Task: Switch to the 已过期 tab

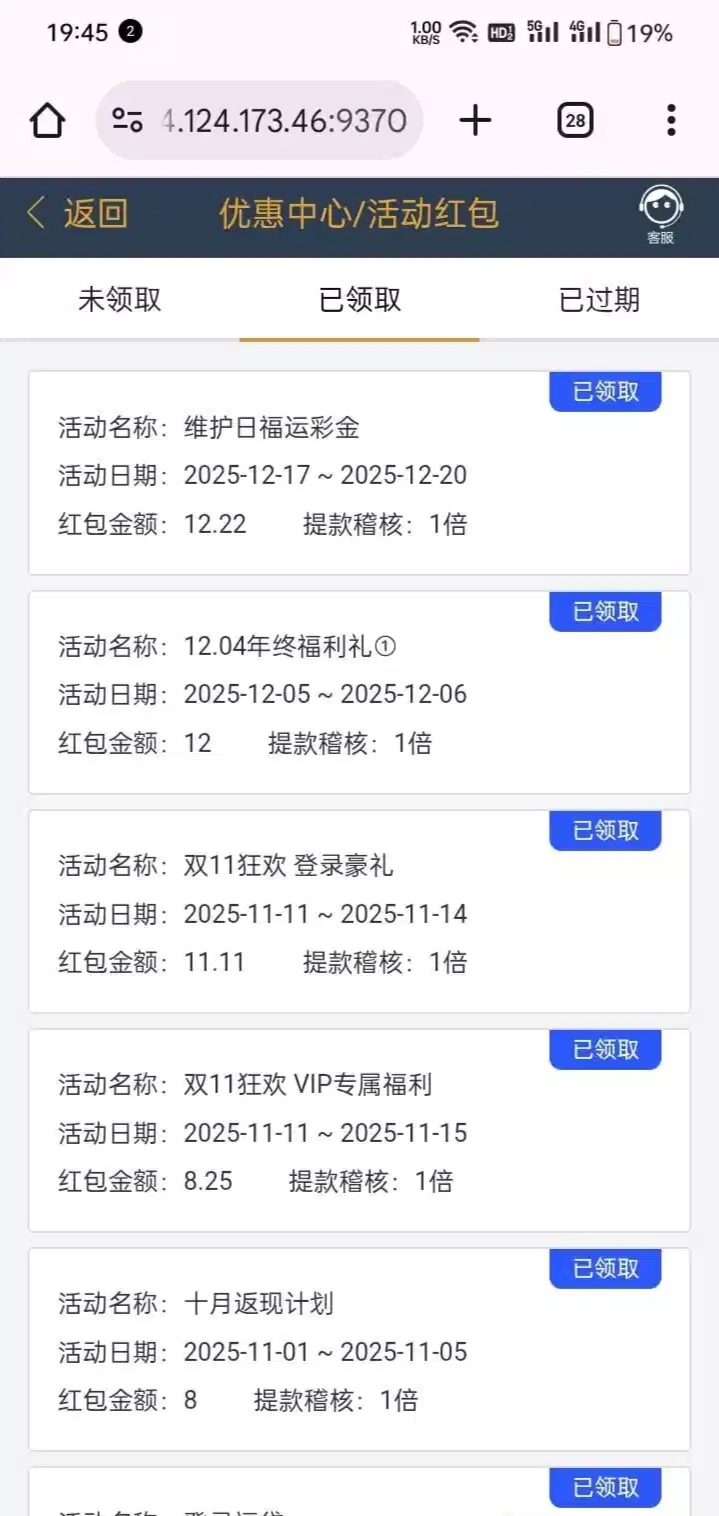Action: pos(599,300)
